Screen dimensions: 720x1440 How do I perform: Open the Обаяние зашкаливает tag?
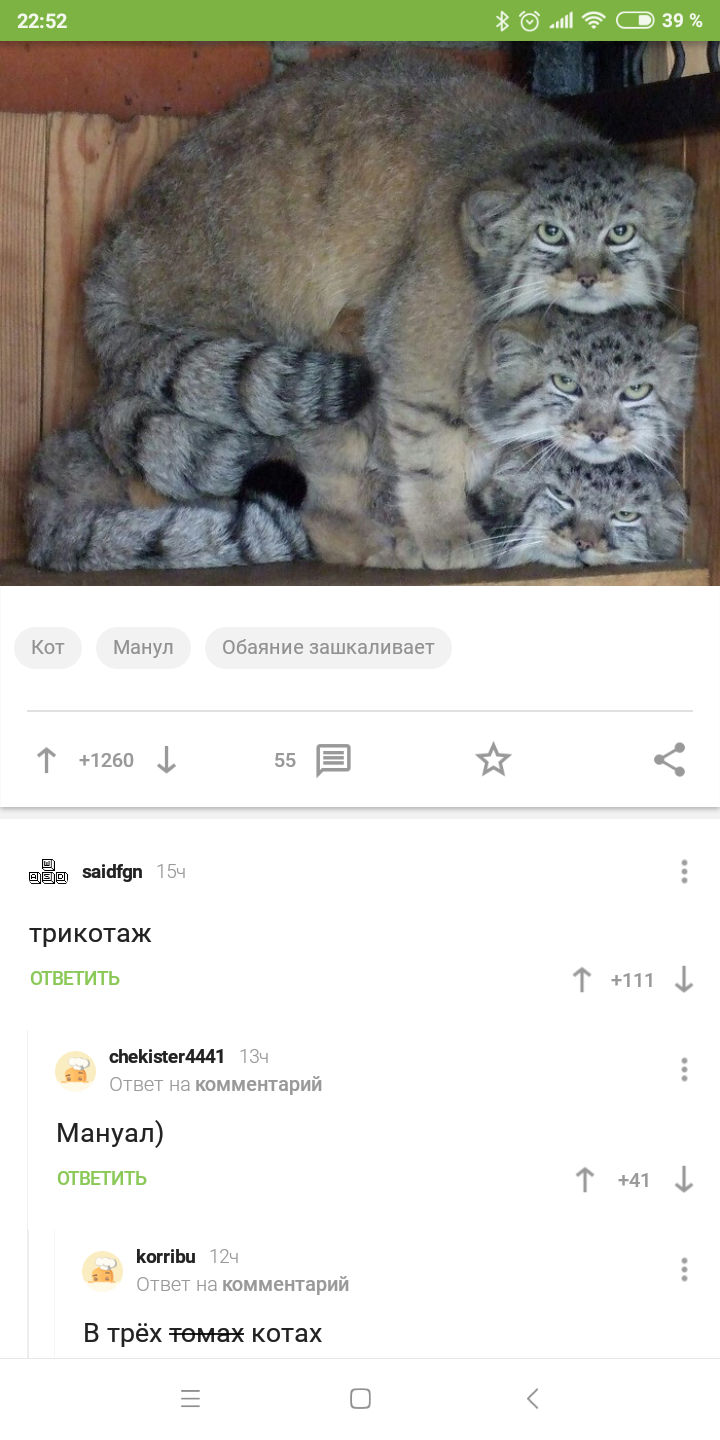[328, 648]
